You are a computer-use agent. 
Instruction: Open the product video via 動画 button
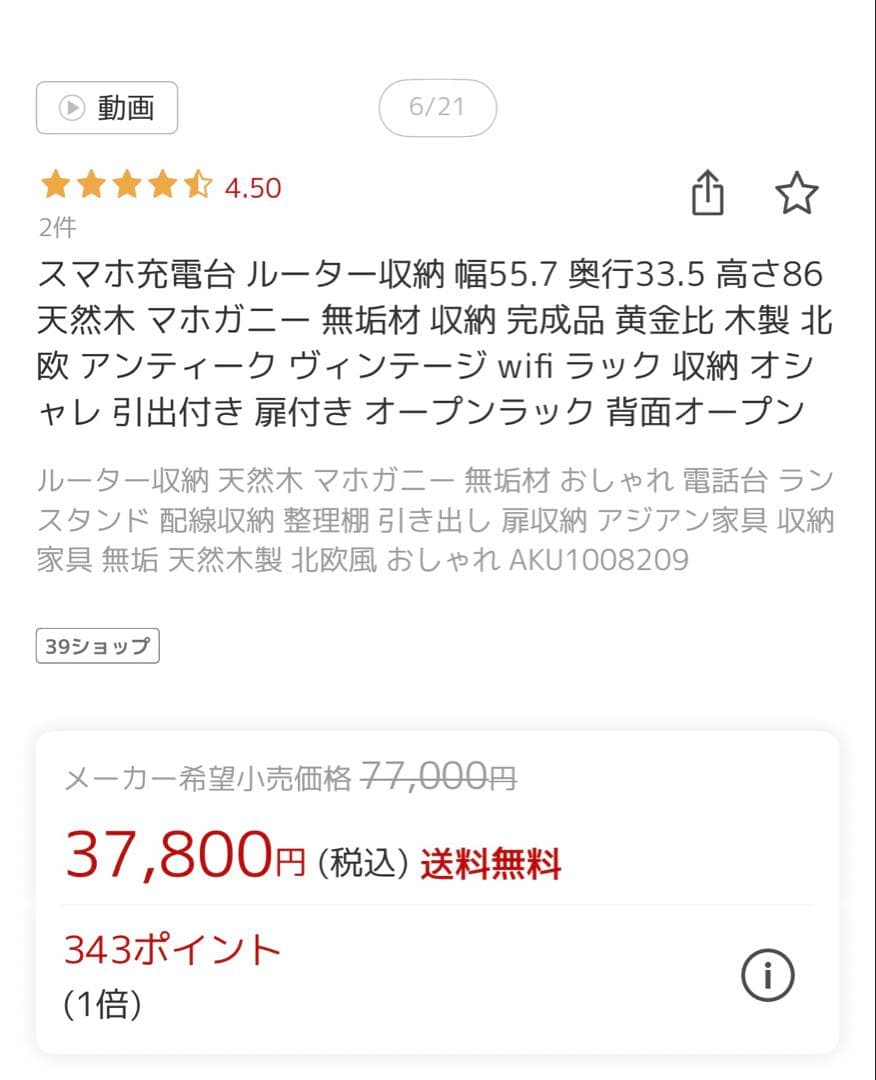pyautogui.click(x=107, y=107)
